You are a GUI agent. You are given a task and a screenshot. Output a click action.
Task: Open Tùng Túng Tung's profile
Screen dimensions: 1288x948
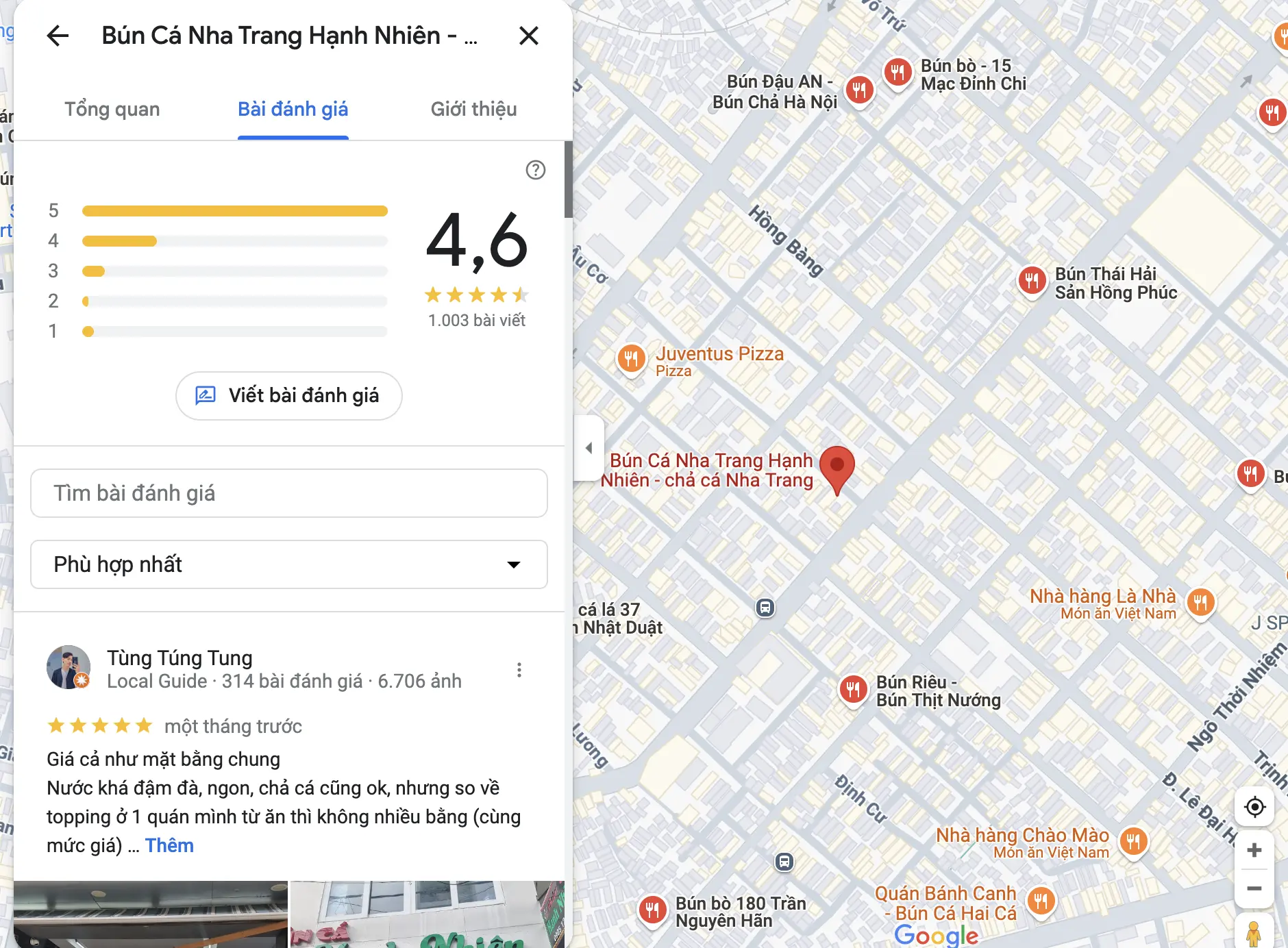[x=179, y=658]
